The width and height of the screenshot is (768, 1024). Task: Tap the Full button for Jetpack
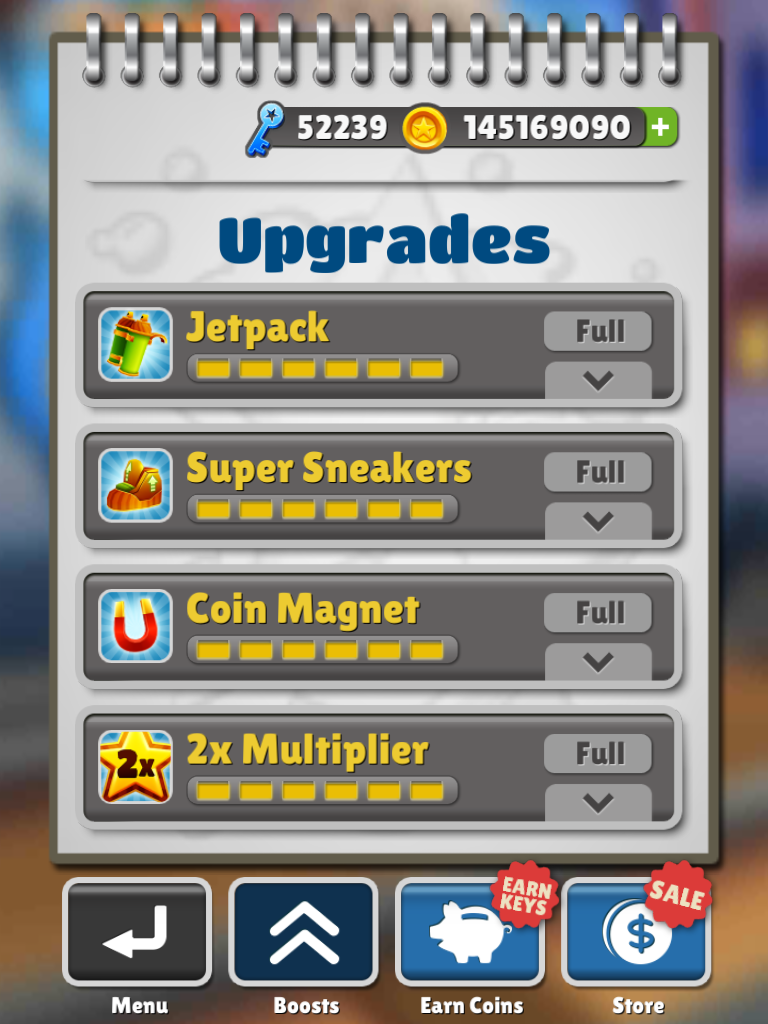point(598,331)
